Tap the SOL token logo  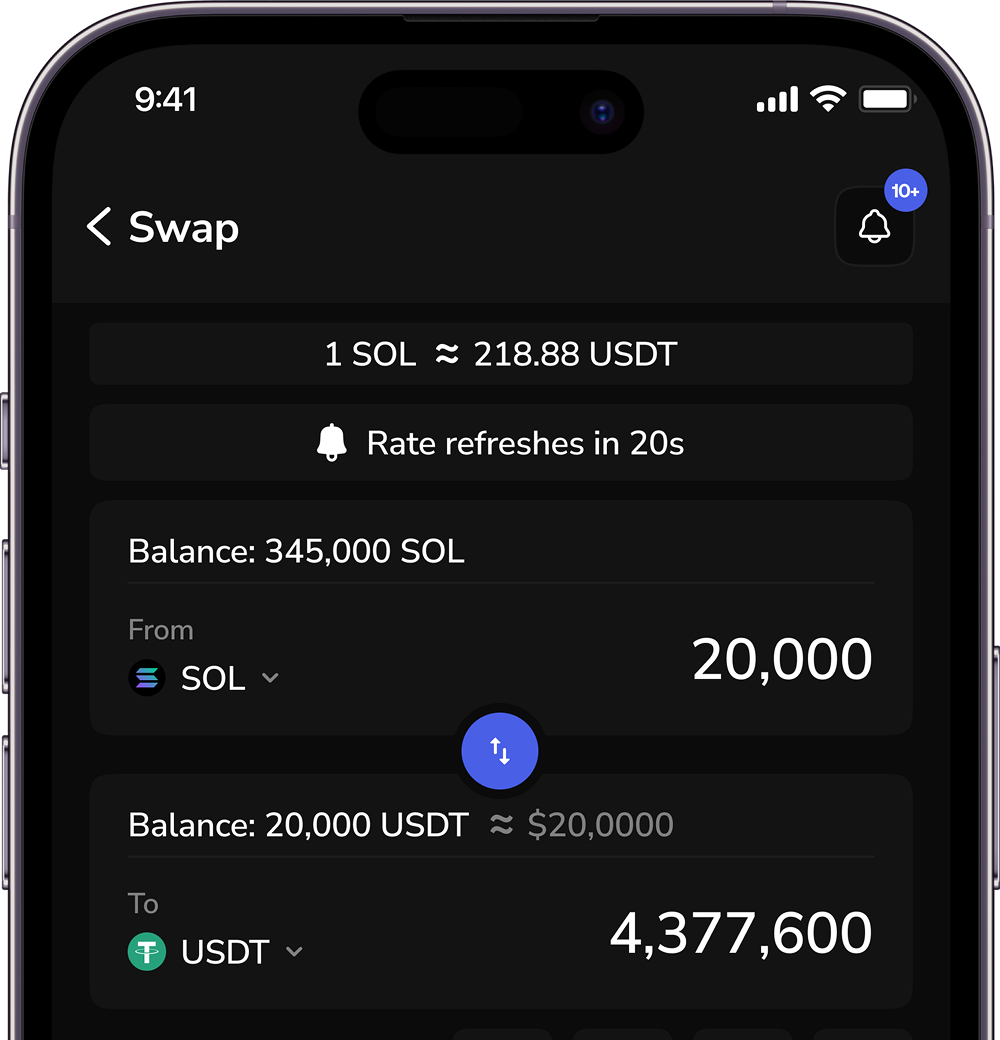[x=146, y=678]
